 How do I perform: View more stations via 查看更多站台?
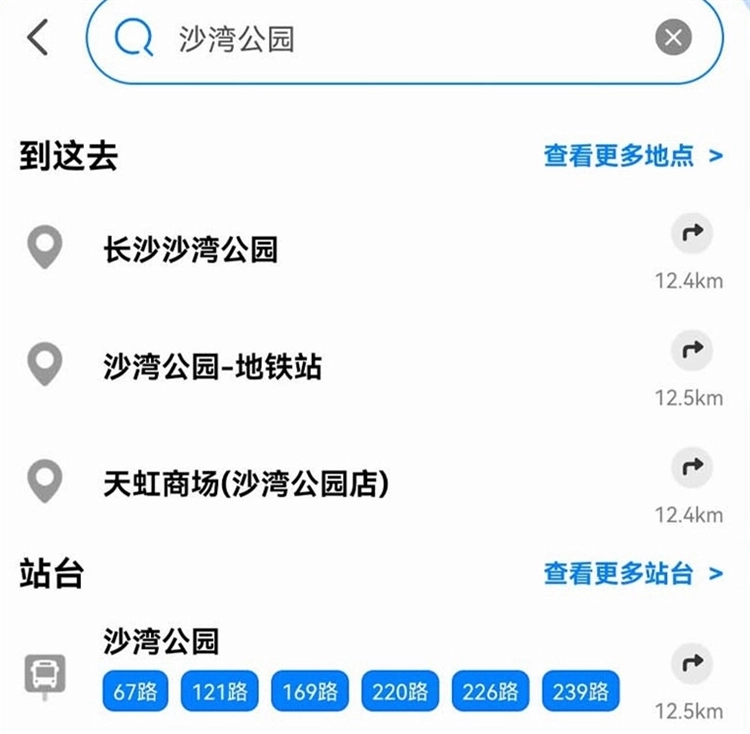[x=632, y=574]
